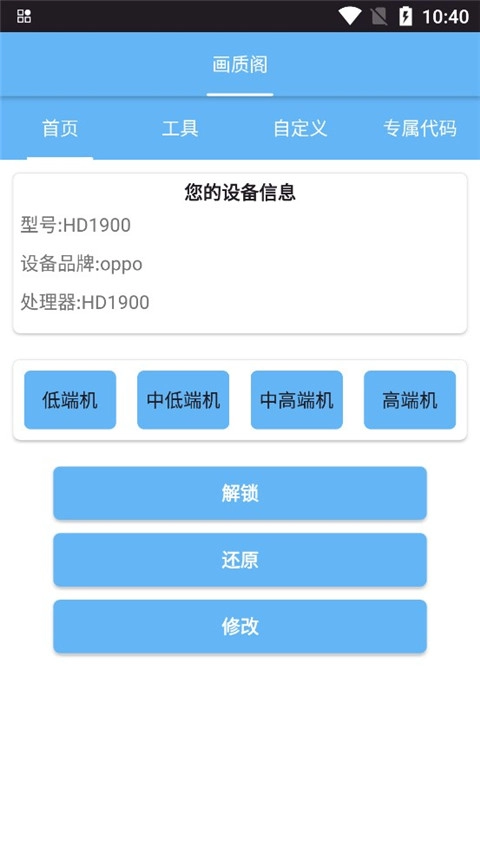
Task: Pick the 中高端机 preset
Action: click(297, 400)
